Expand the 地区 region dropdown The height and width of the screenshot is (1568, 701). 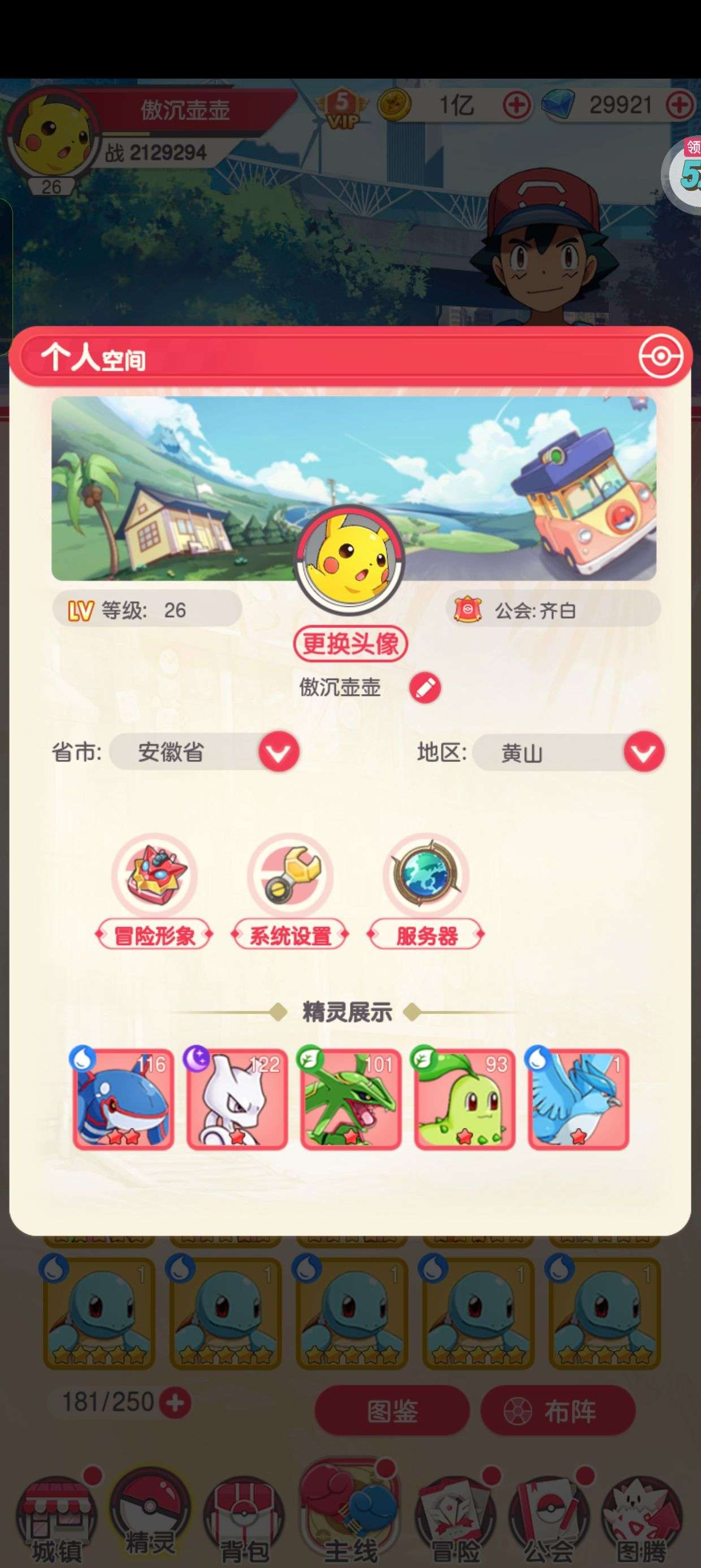(x=644, y=752)
